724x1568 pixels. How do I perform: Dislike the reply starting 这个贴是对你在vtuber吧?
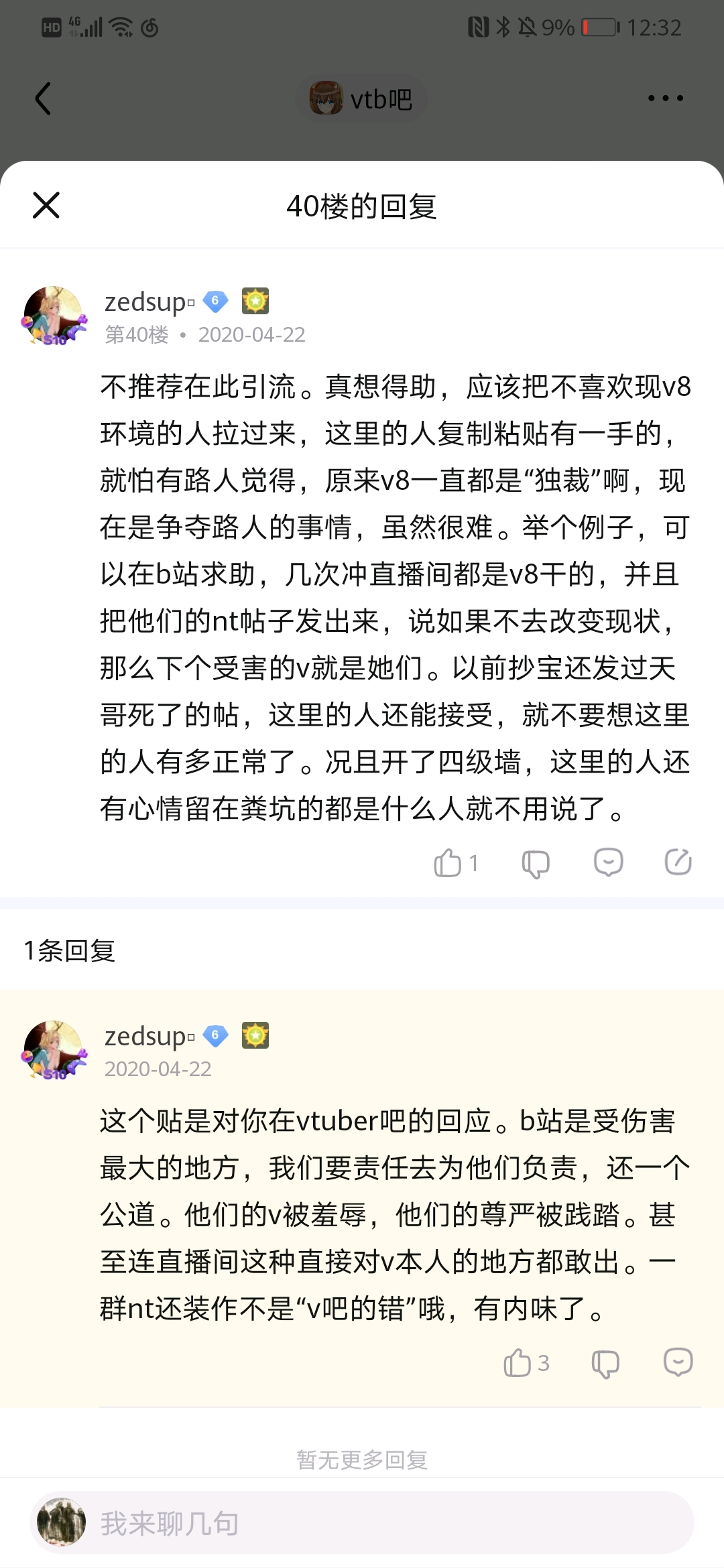605,1363
